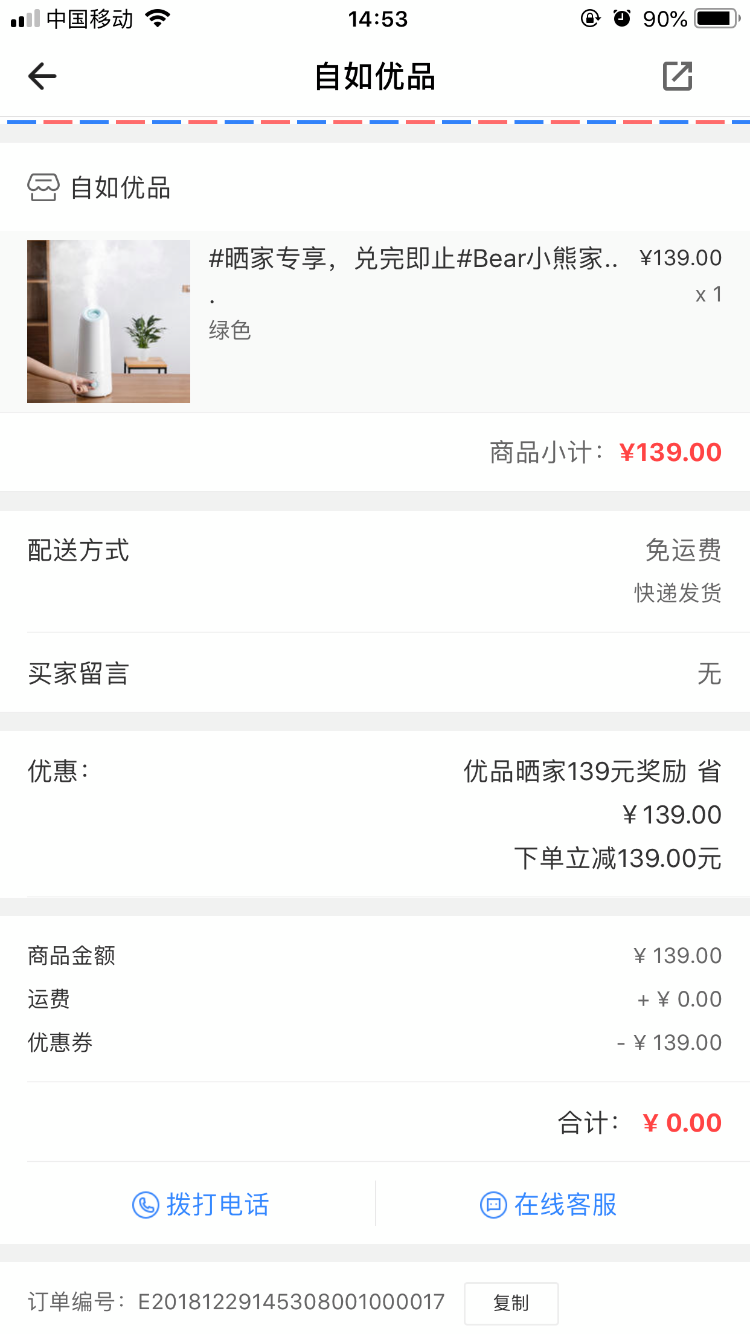Open the share icon in the header
This screenshot has width=750, height=1334.
click(677, 76)
